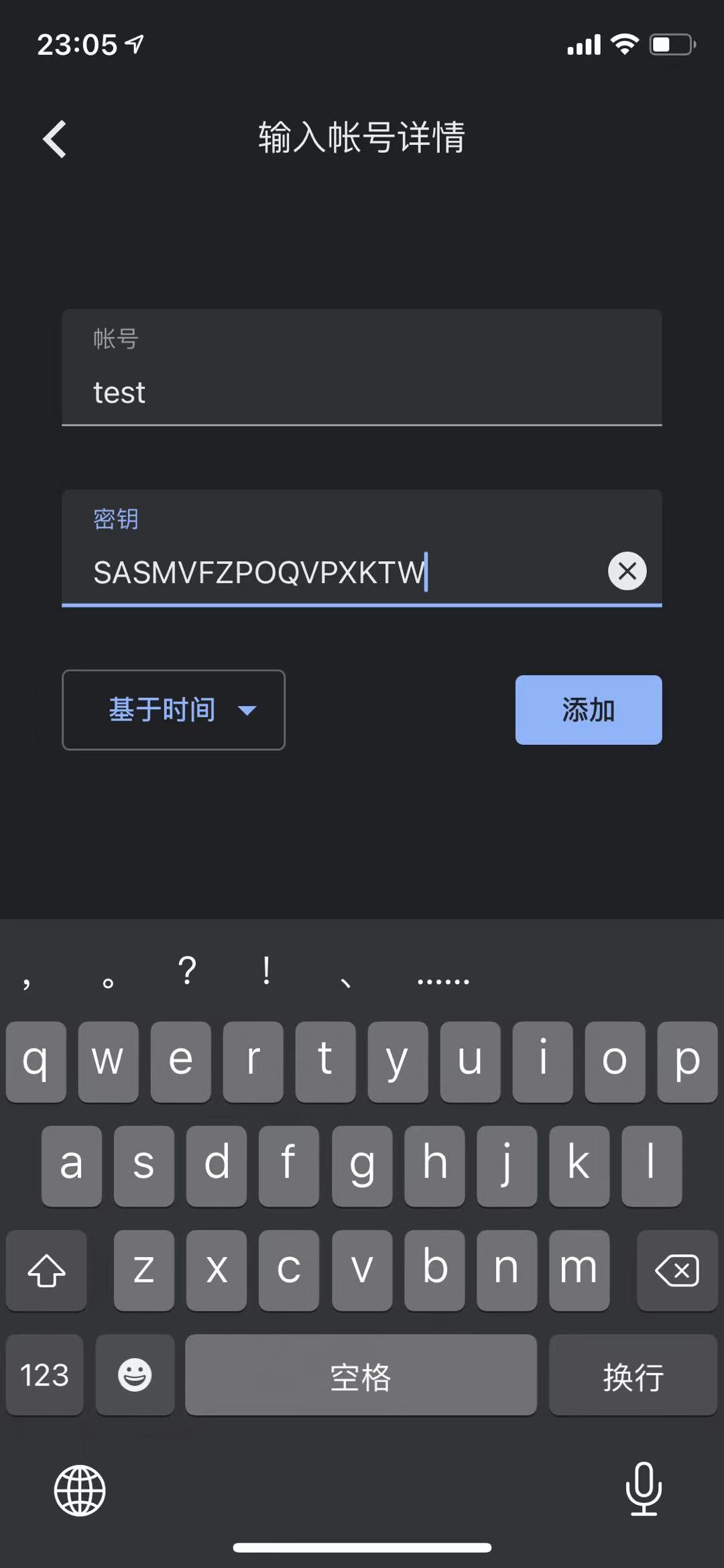Tap the 空格 space bar
The image size is (724, 1568).
point(361,1376)
